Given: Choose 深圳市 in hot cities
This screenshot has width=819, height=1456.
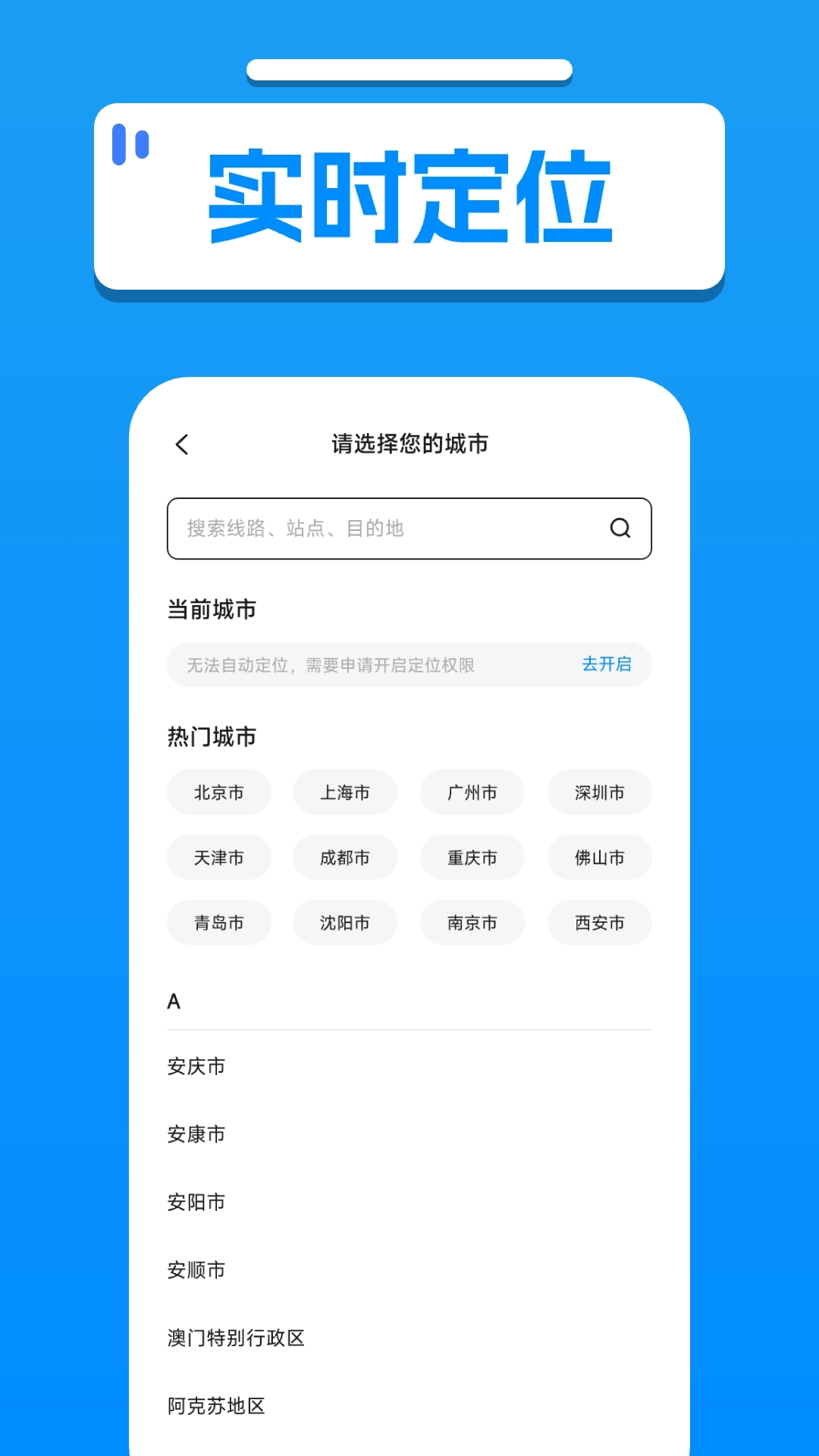Looking at the screenshot, I should 599,792.
